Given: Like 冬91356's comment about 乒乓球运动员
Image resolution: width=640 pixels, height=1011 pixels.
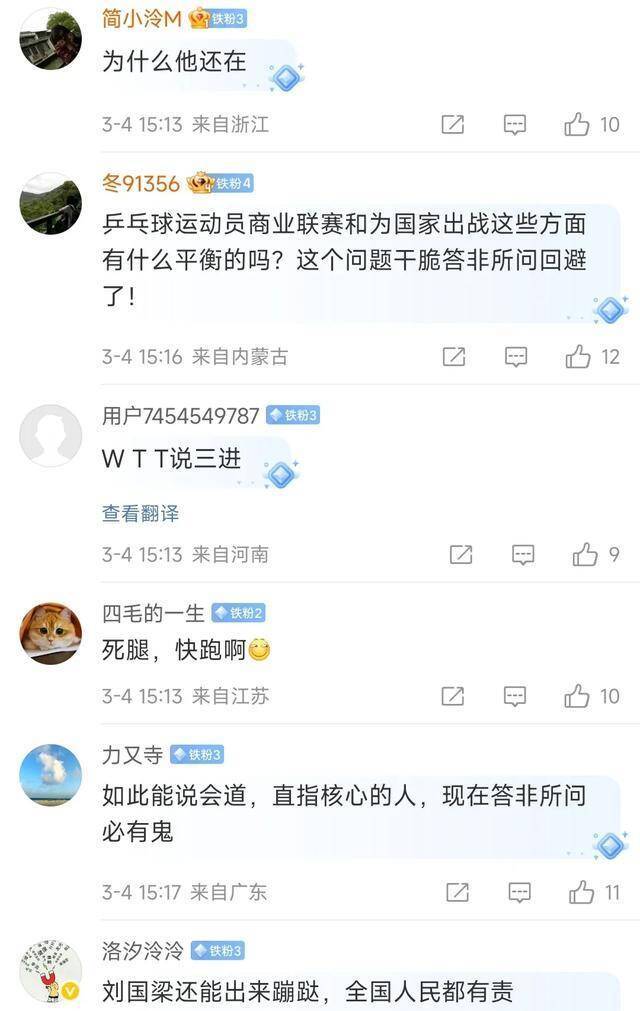Looking at the screenshot, I should (x=578, y=357).
